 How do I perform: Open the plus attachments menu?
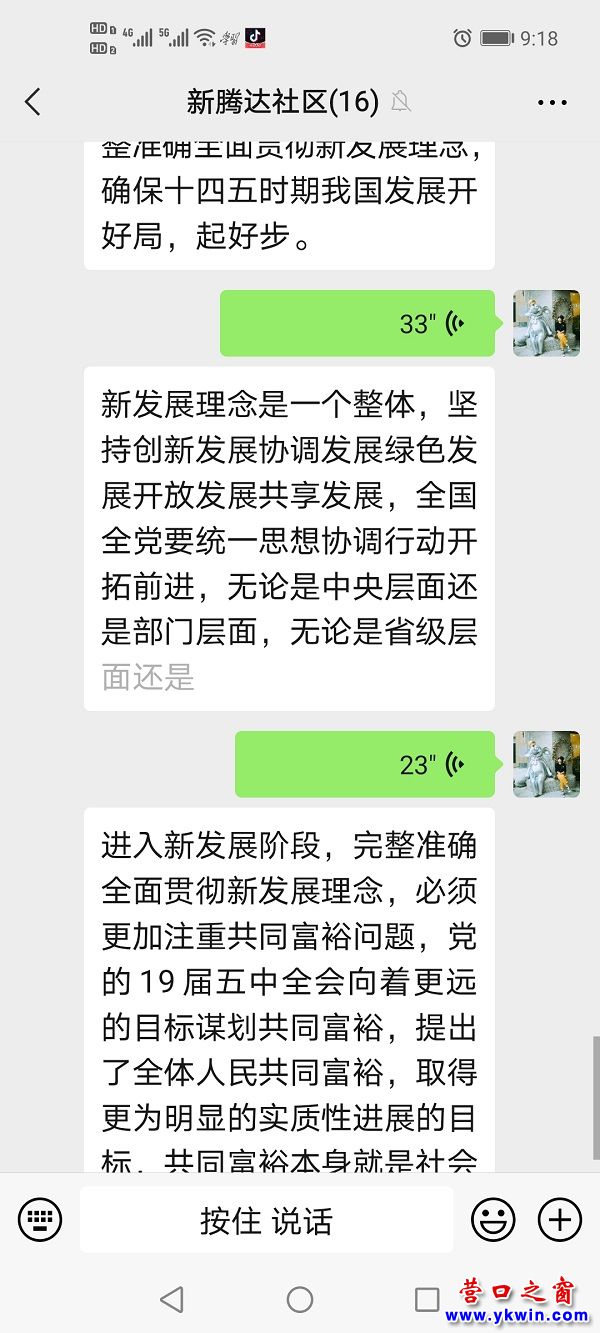(x=560, y=1220)
